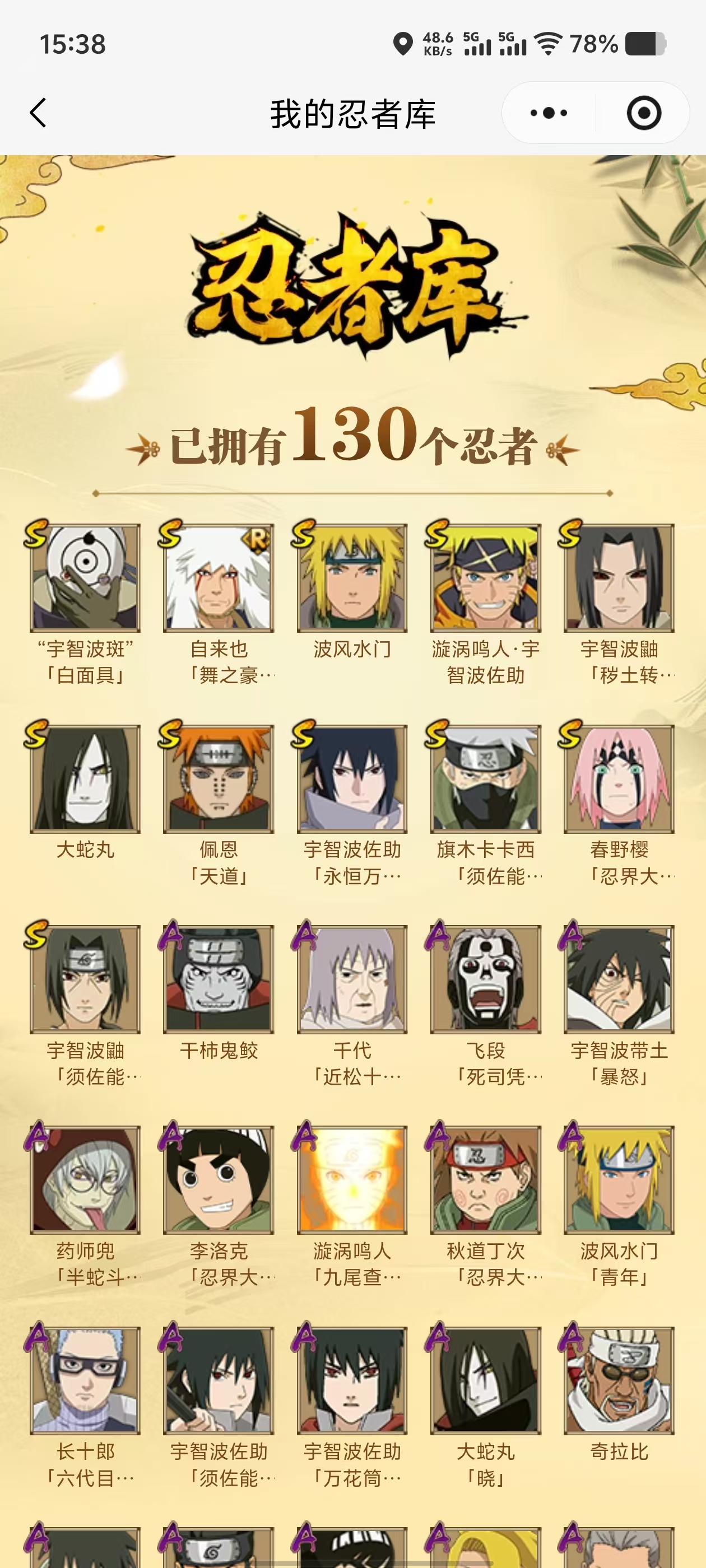Open 漩涡鸣人·宇智波佐助 ninja tile
This screenshot has height=1568, width=706.
(x=485, y=578)
